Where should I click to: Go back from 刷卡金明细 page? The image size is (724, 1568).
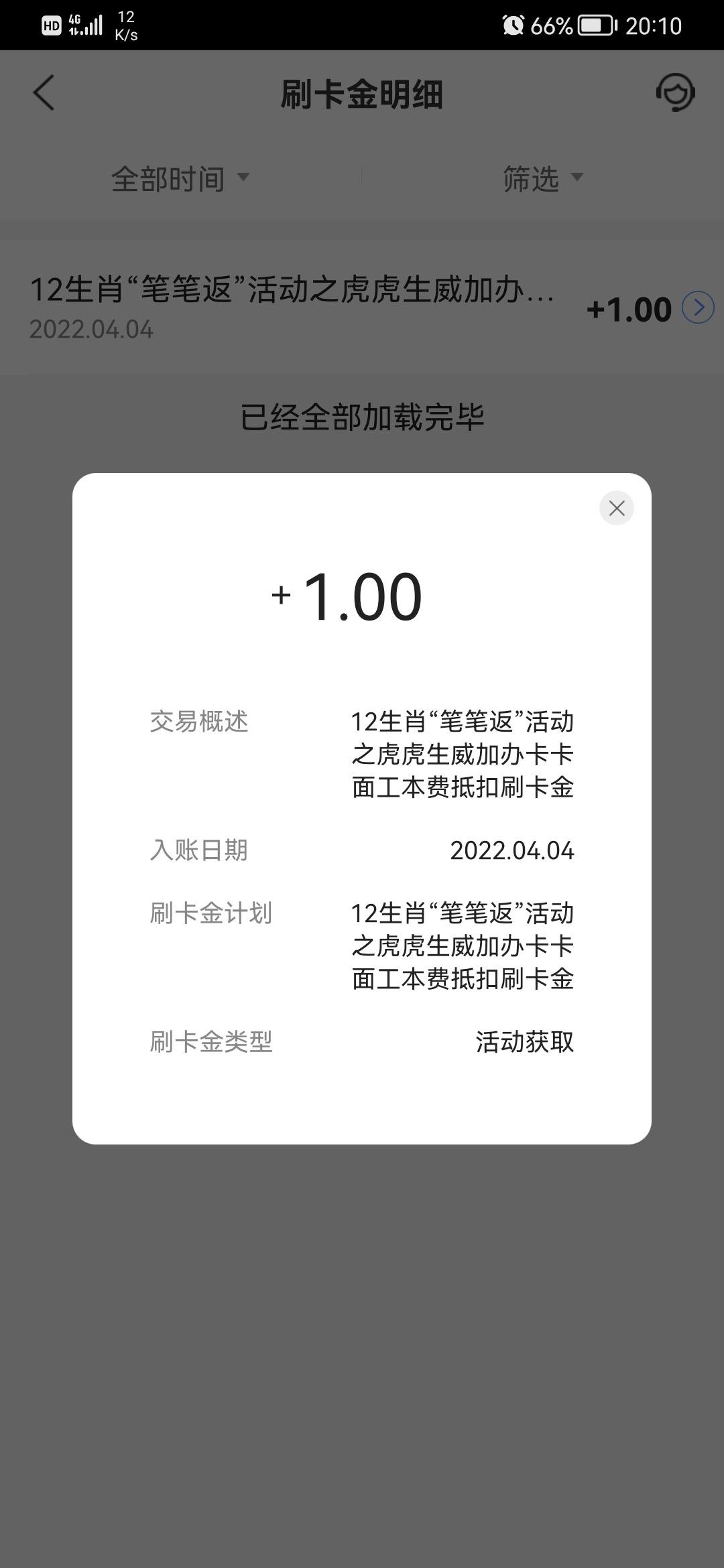tap(44, 93)
